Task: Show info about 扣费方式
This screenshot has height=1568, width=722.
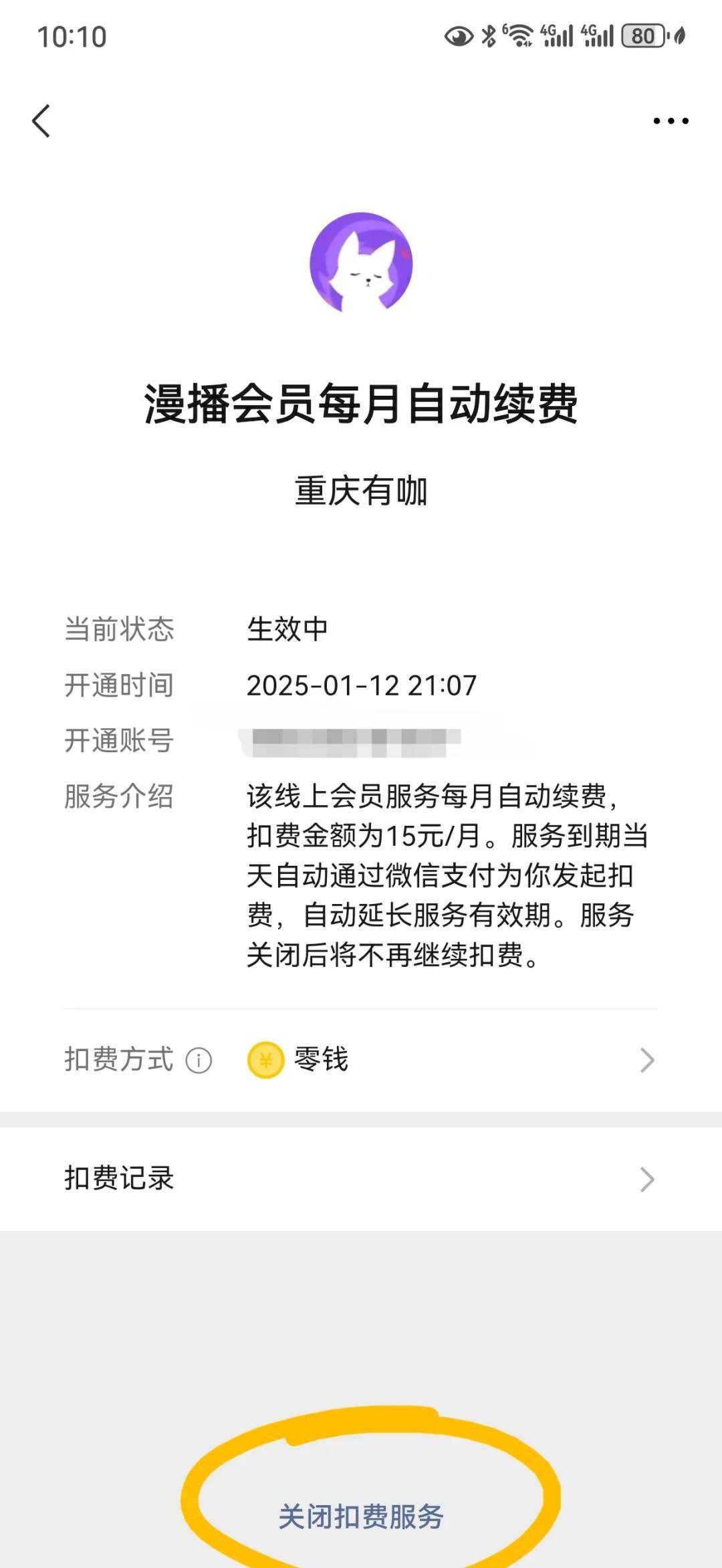Action: [x=199, y=1060]
